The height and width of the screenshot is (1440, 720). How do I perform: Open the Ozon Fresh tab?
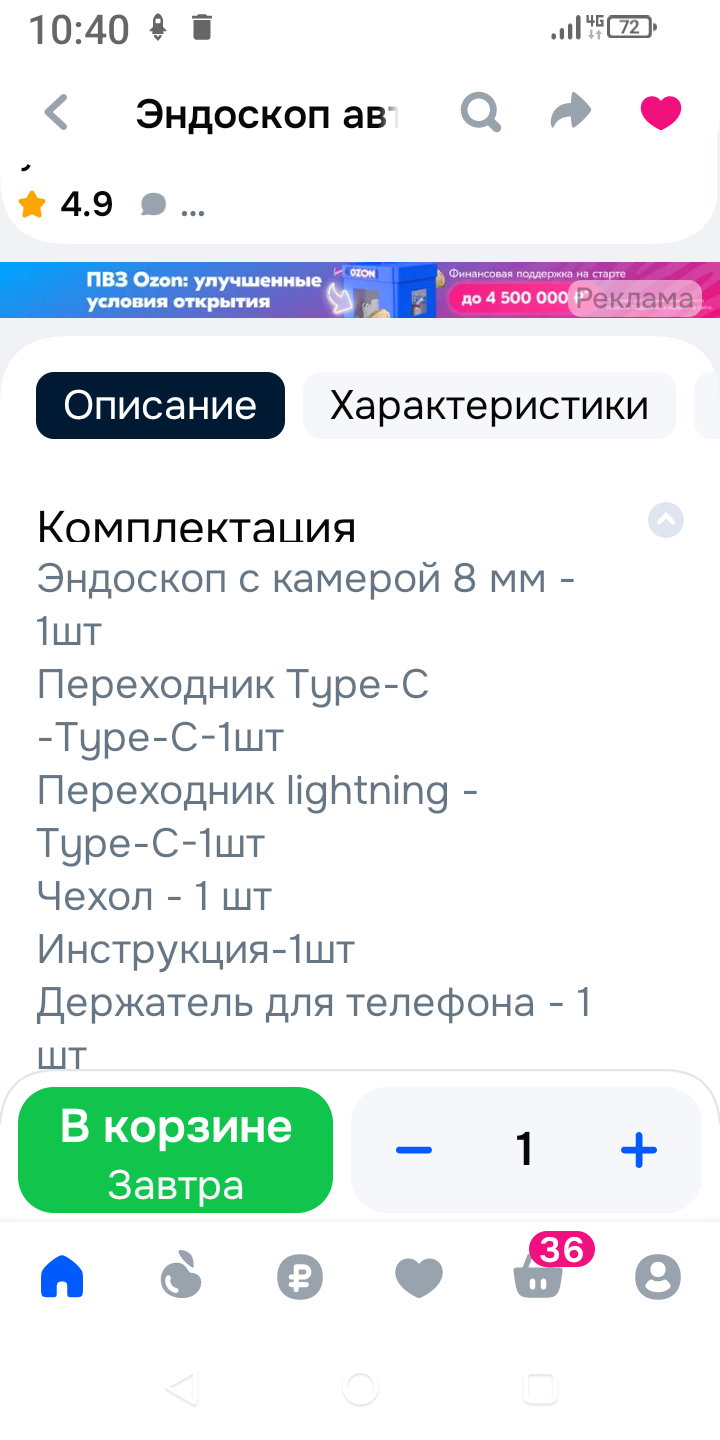click(181, 1277)
